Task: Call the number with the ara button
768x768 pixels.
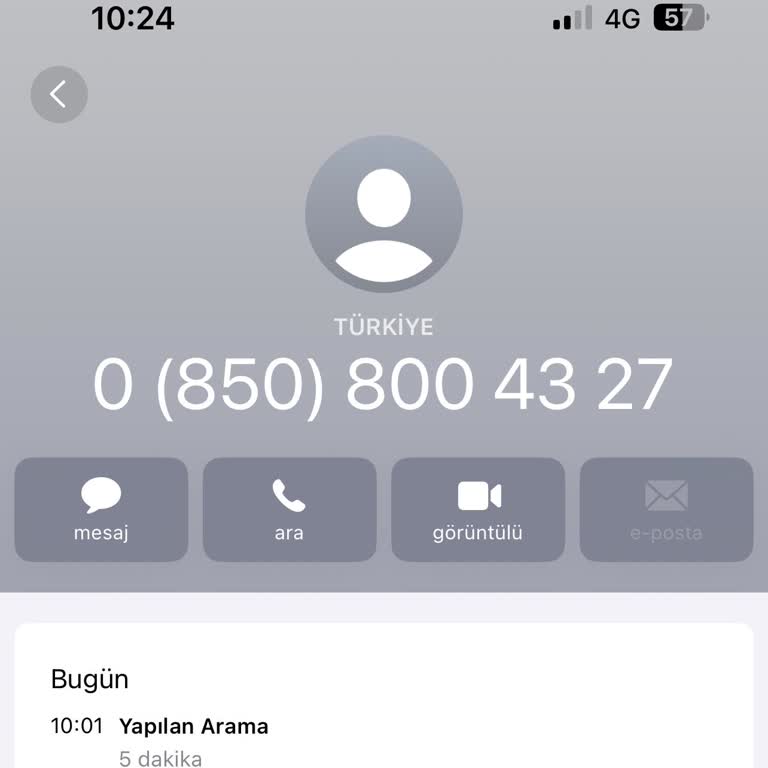Action: 289,509
